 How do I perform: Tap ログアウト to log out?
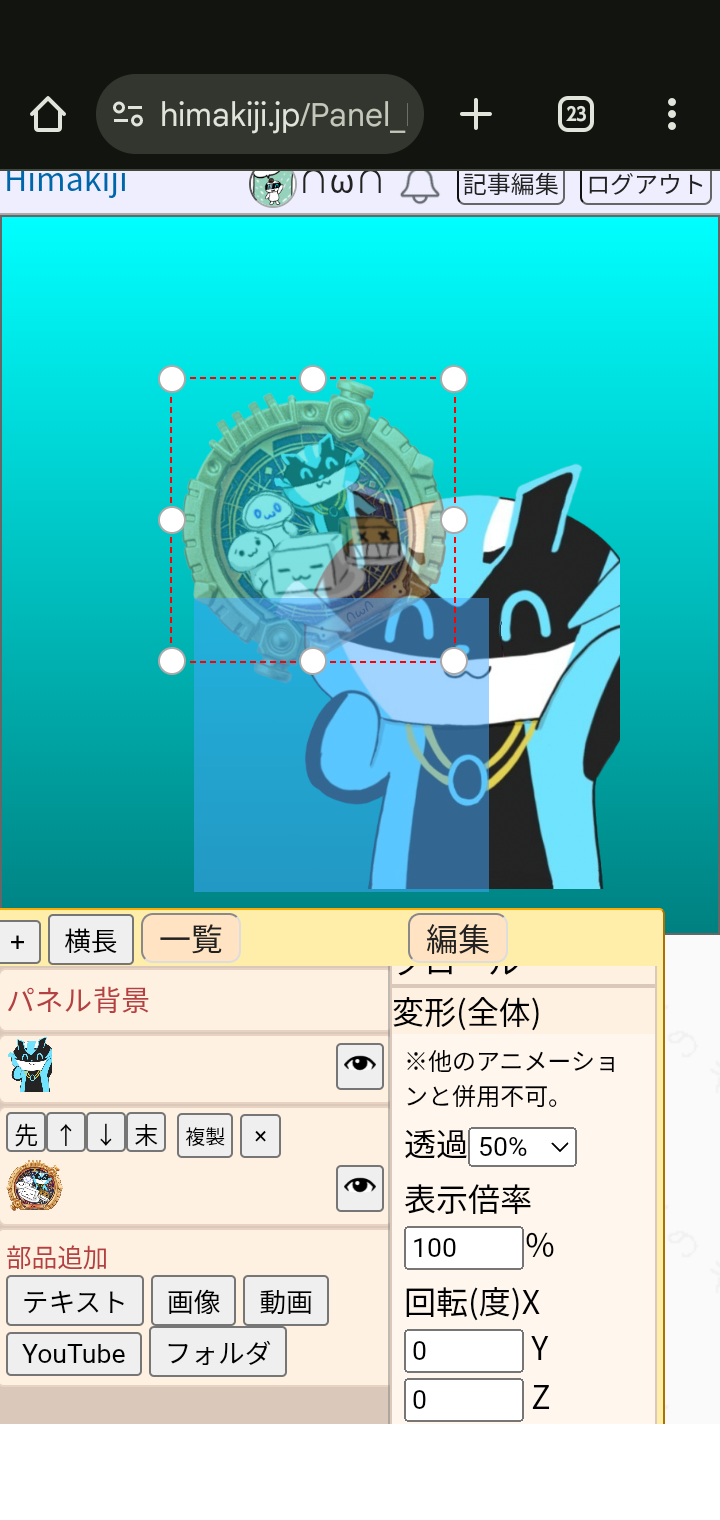pyautogui.click(x=645, y=185)
